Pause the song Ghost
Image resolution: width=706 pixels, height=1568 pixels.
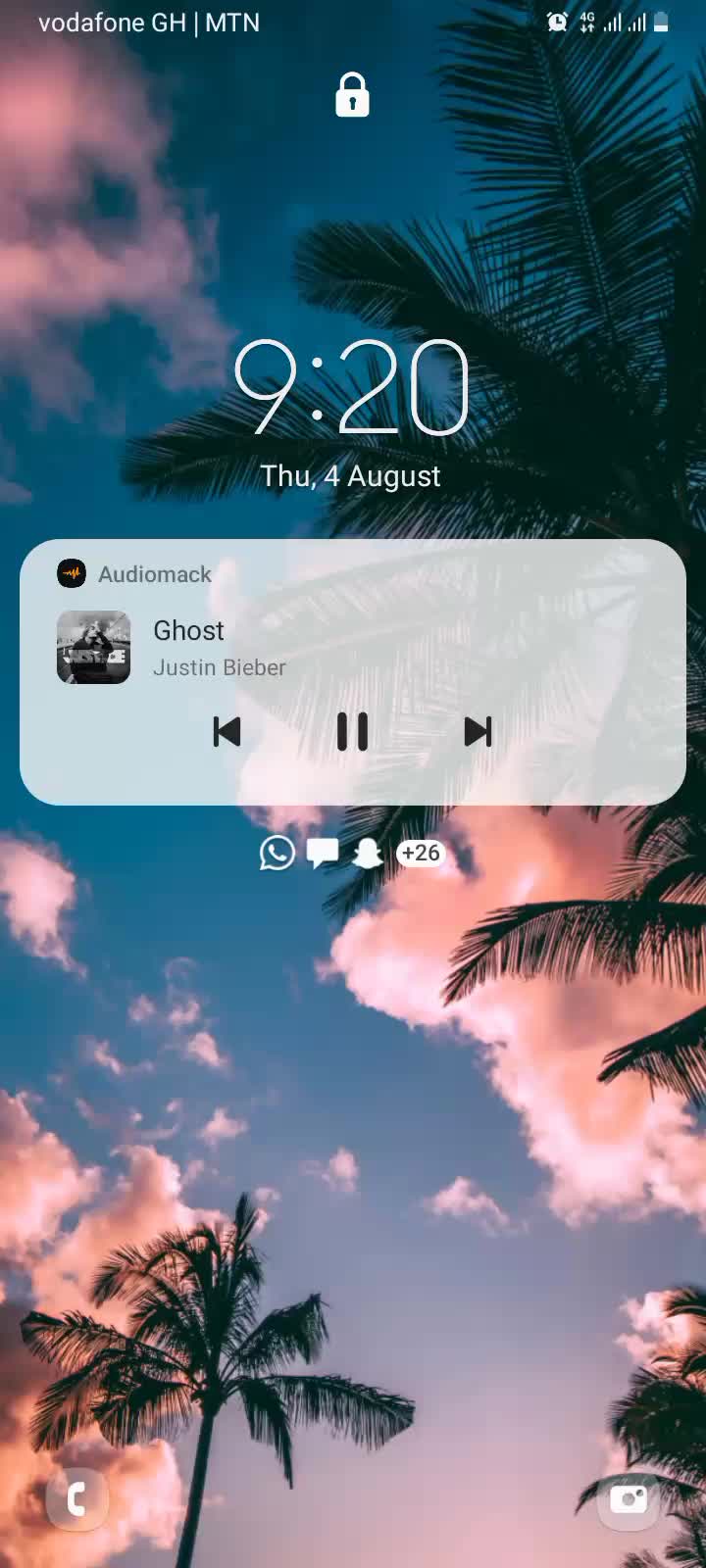[352, 731]
